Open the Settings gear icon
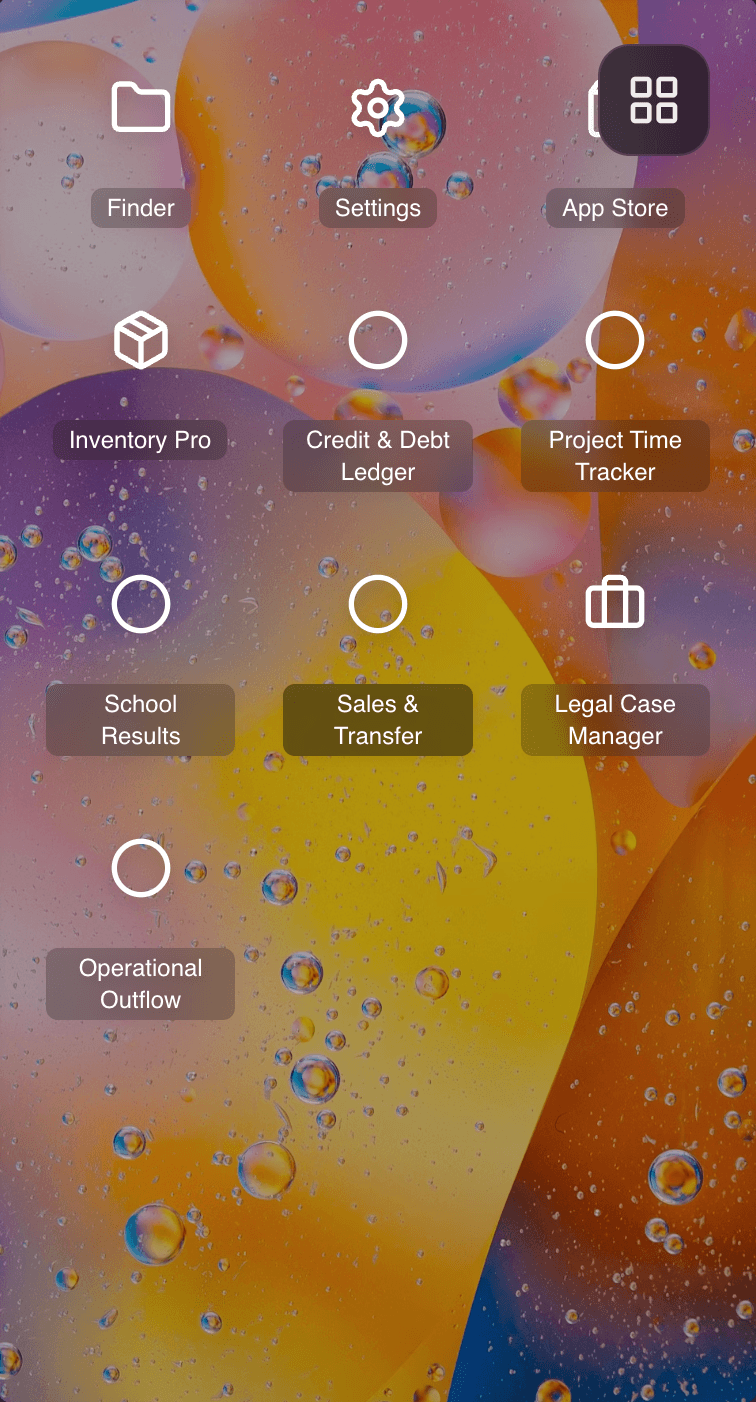The width and height of the screenshot is (756, 1402). 378,108
